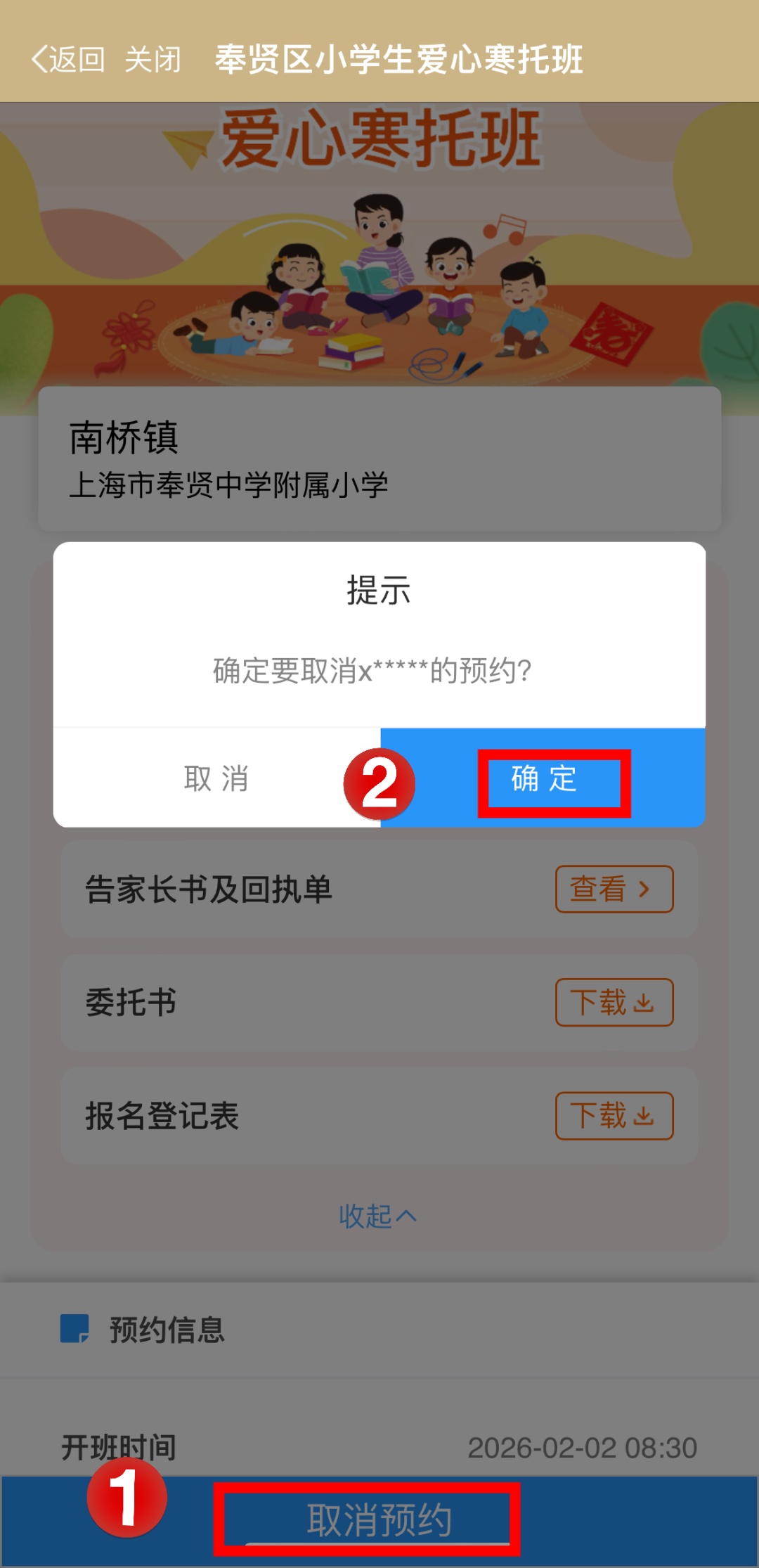Download the 报名登记表 form

[x=614, y=1116]
